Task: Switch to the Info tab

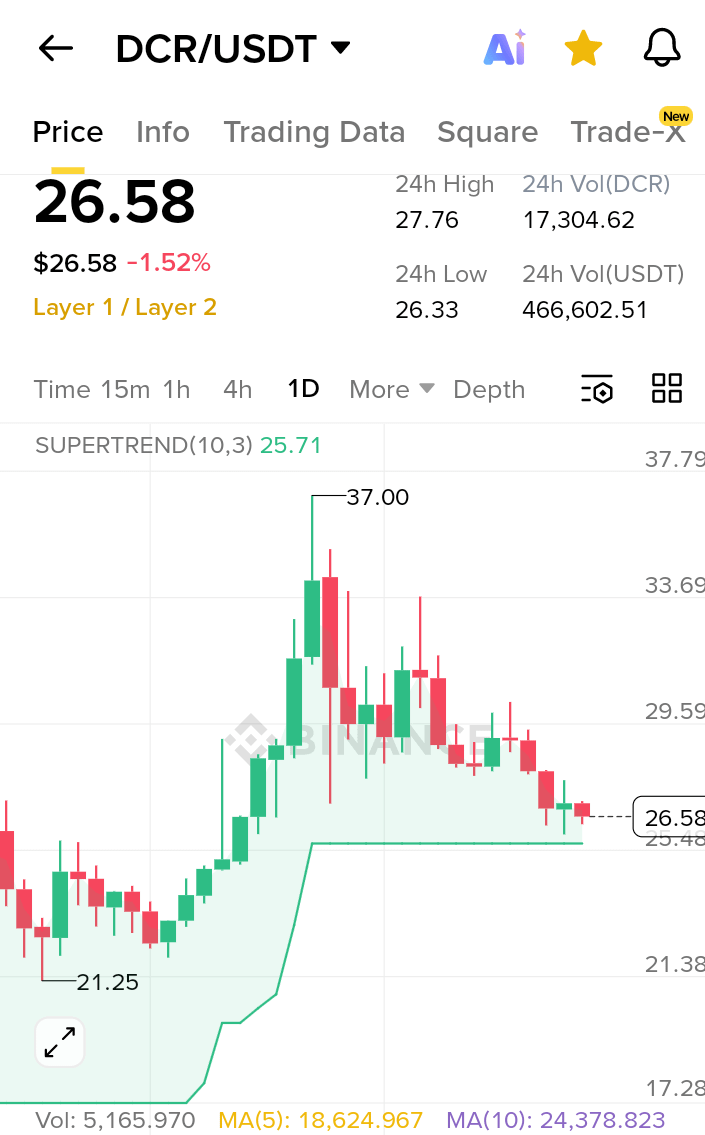Action: tap(163, 132)
